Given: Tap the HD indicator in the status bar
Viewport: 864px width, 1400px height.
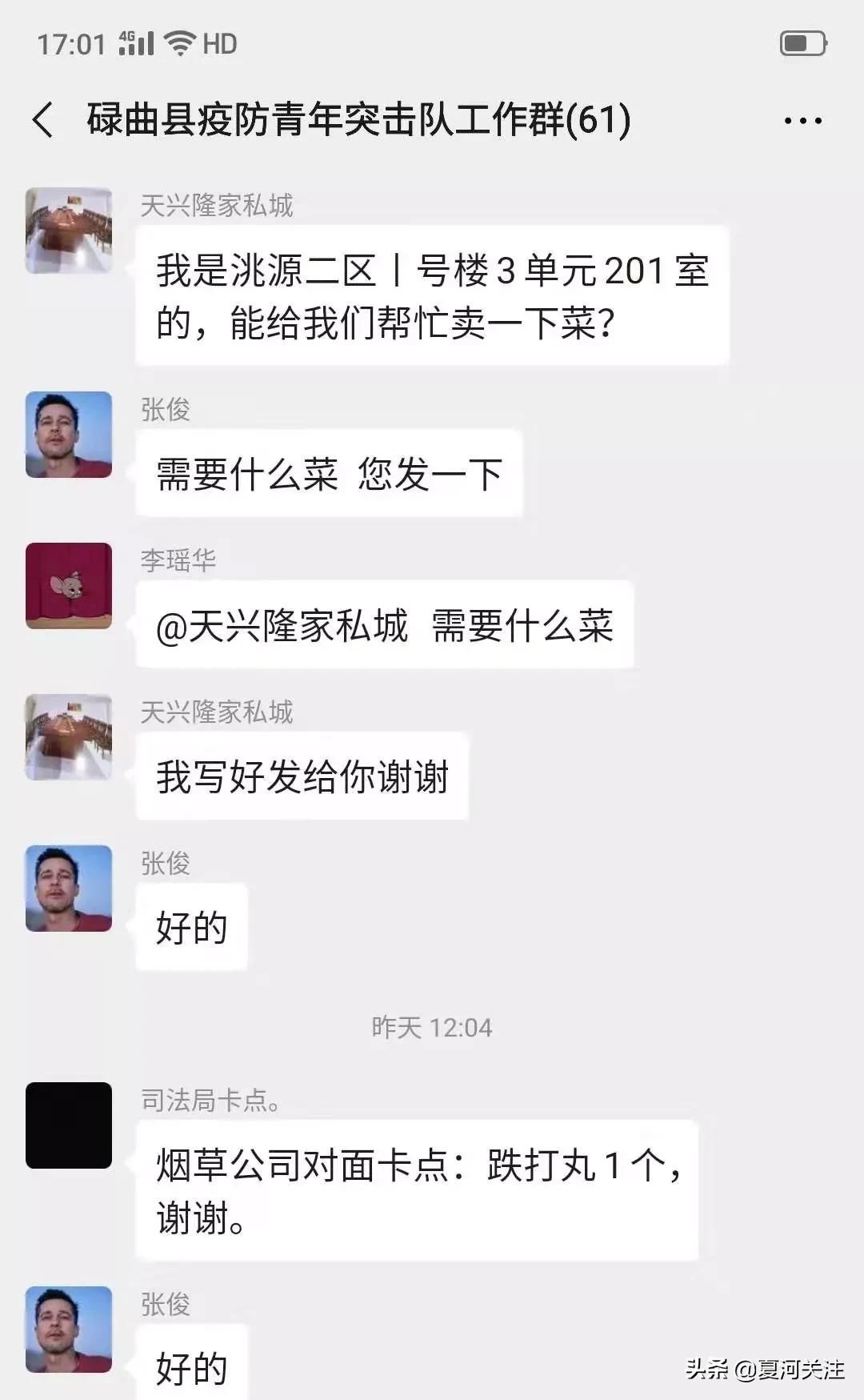Looking at the screenshot, I should pyautogui.click(x=220, y=44).
